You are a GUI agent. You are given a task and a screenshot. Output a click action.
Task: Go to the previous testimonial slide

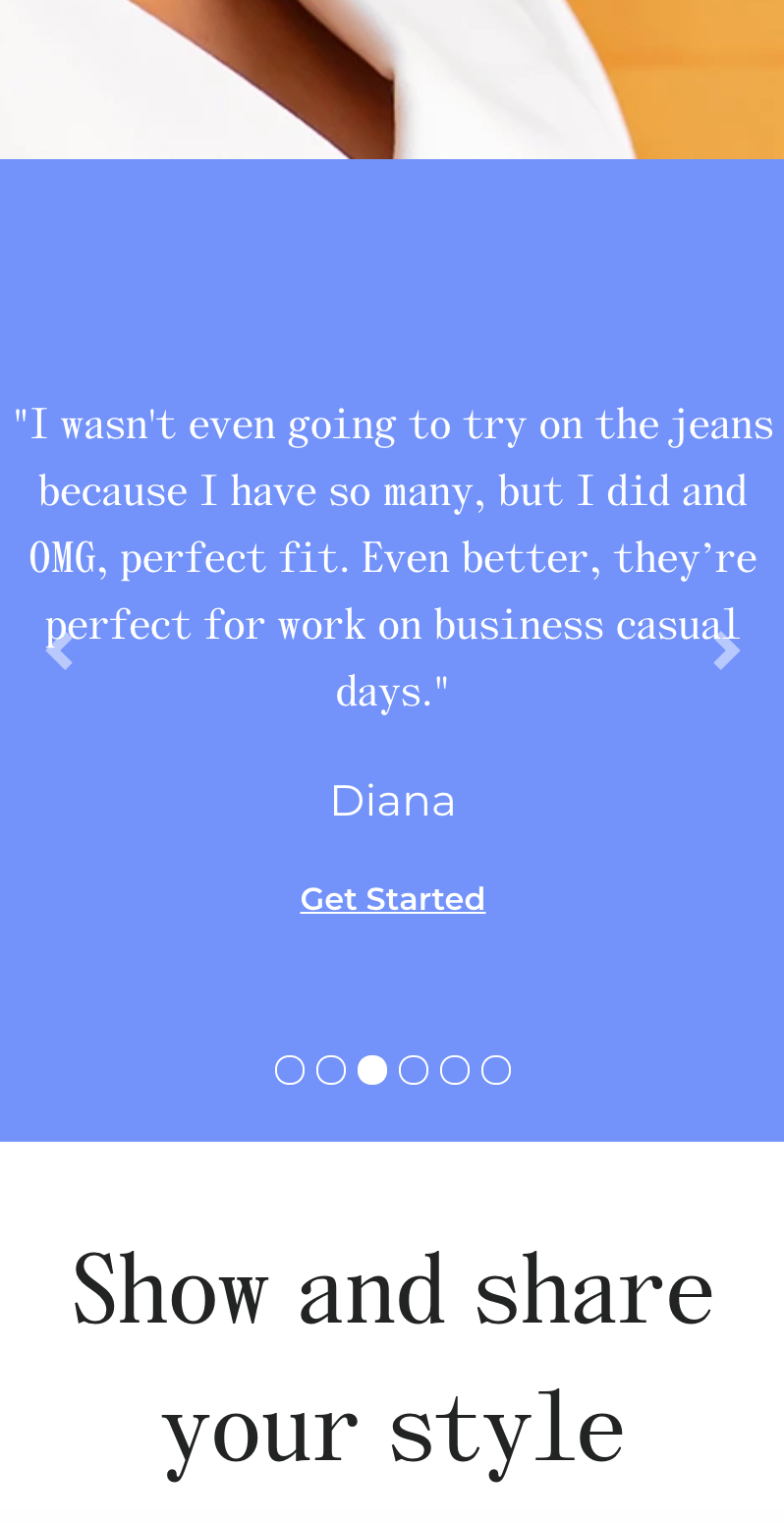tap(59, 650)
